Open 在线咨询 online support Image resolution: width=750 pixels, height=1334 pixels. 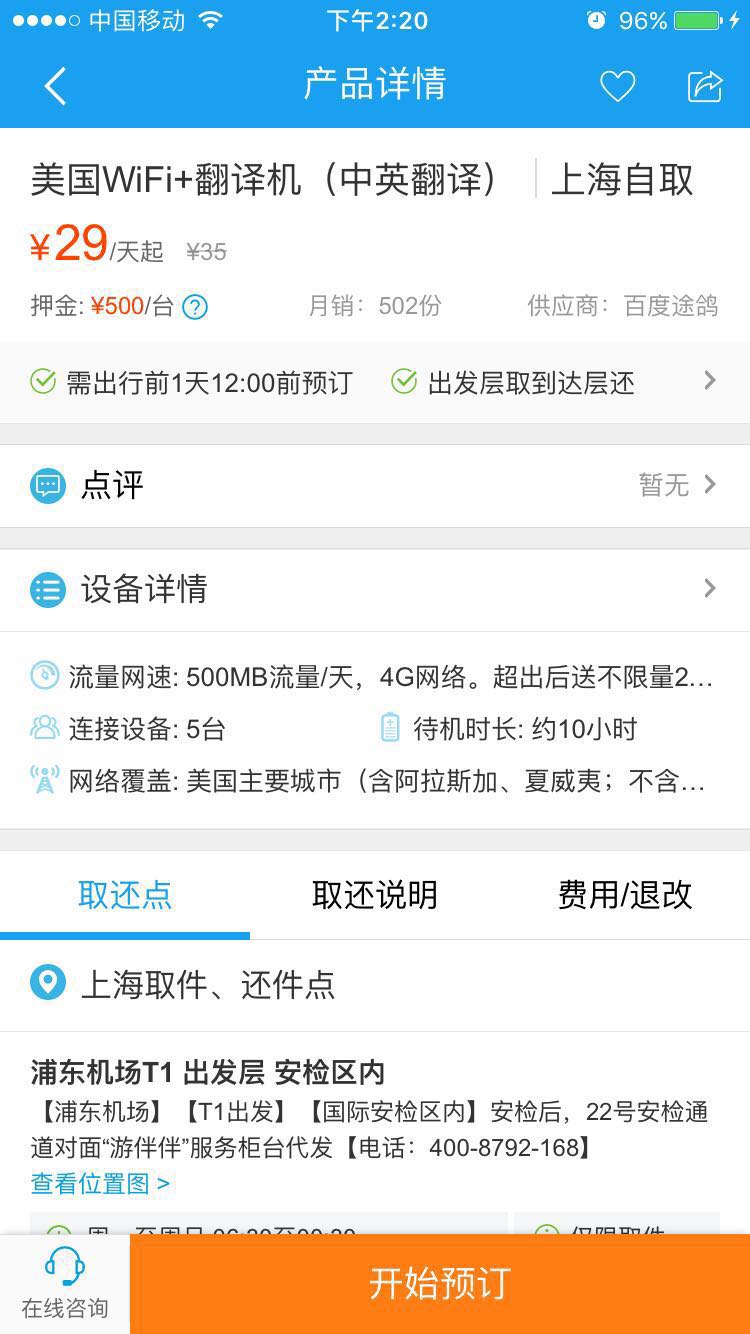pos(65,1284)
